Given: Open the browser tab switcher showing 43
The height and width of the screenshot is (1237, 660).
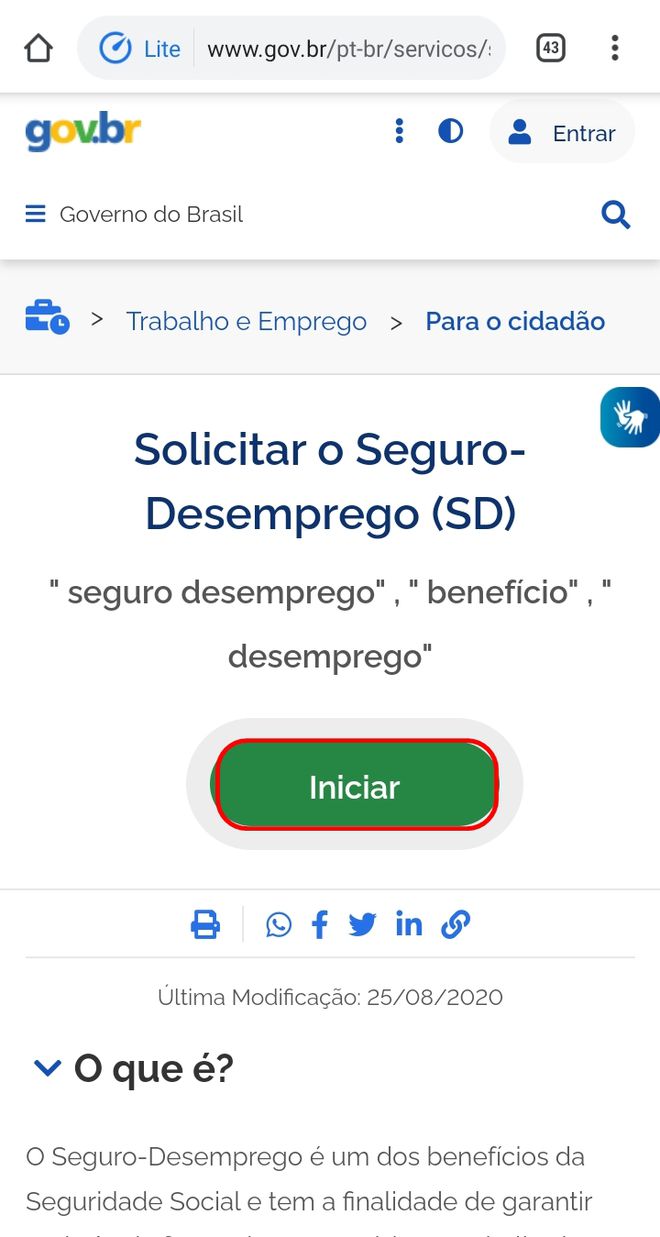Looking at the screenshot, I should [x=551, y=47].
